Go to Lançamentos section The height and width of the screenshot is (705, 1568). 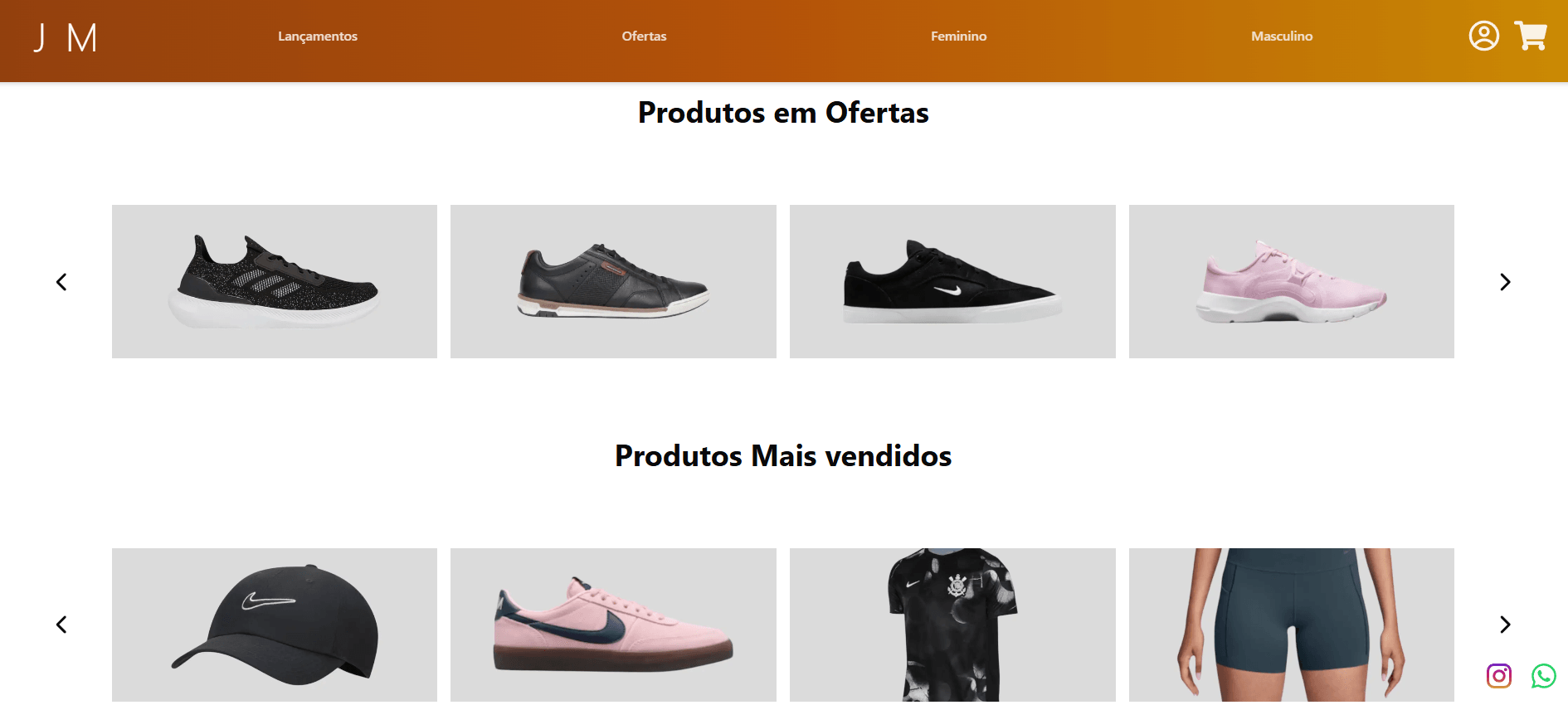point(317,36)
